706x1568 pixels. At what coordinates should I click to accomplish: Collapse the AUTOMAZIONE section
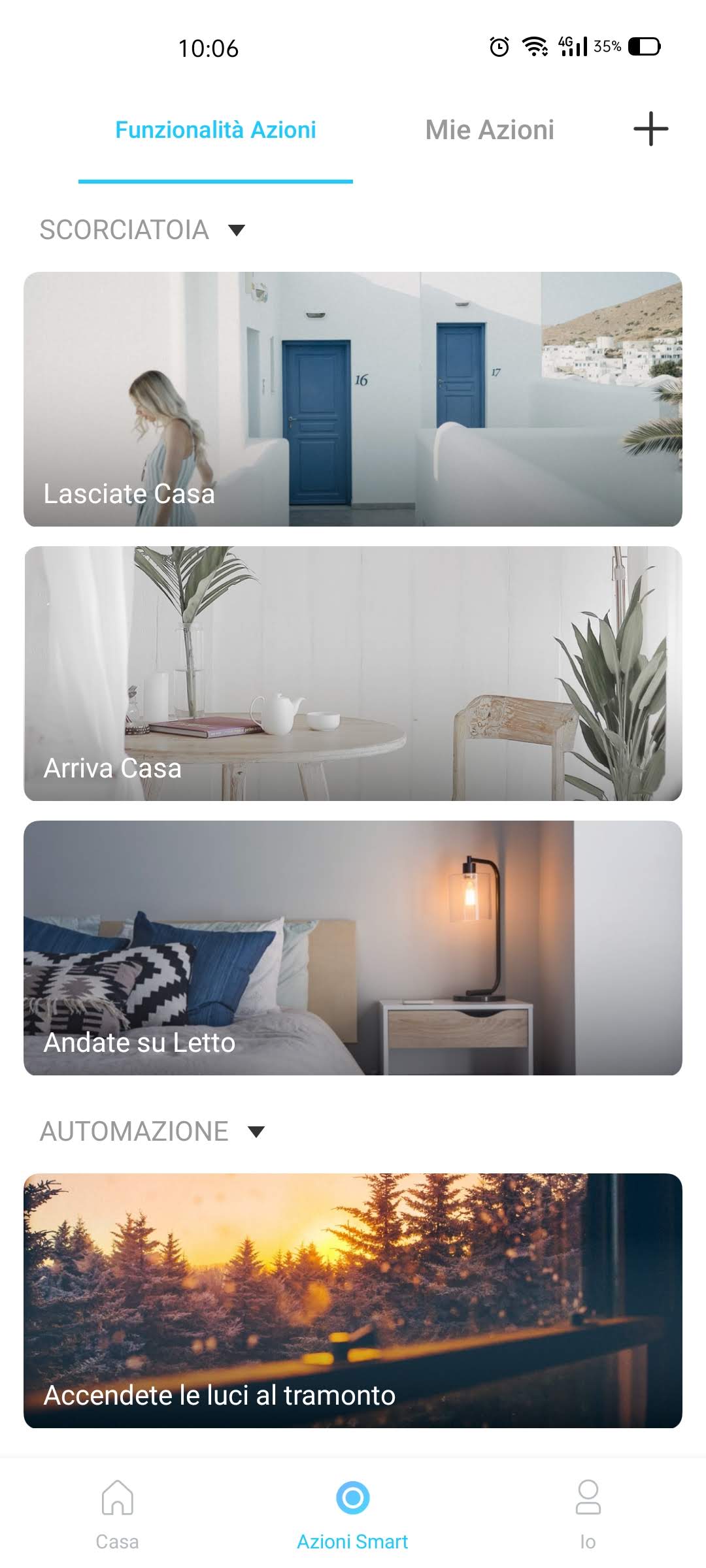pyautogui.click(x=256, y=1132)
